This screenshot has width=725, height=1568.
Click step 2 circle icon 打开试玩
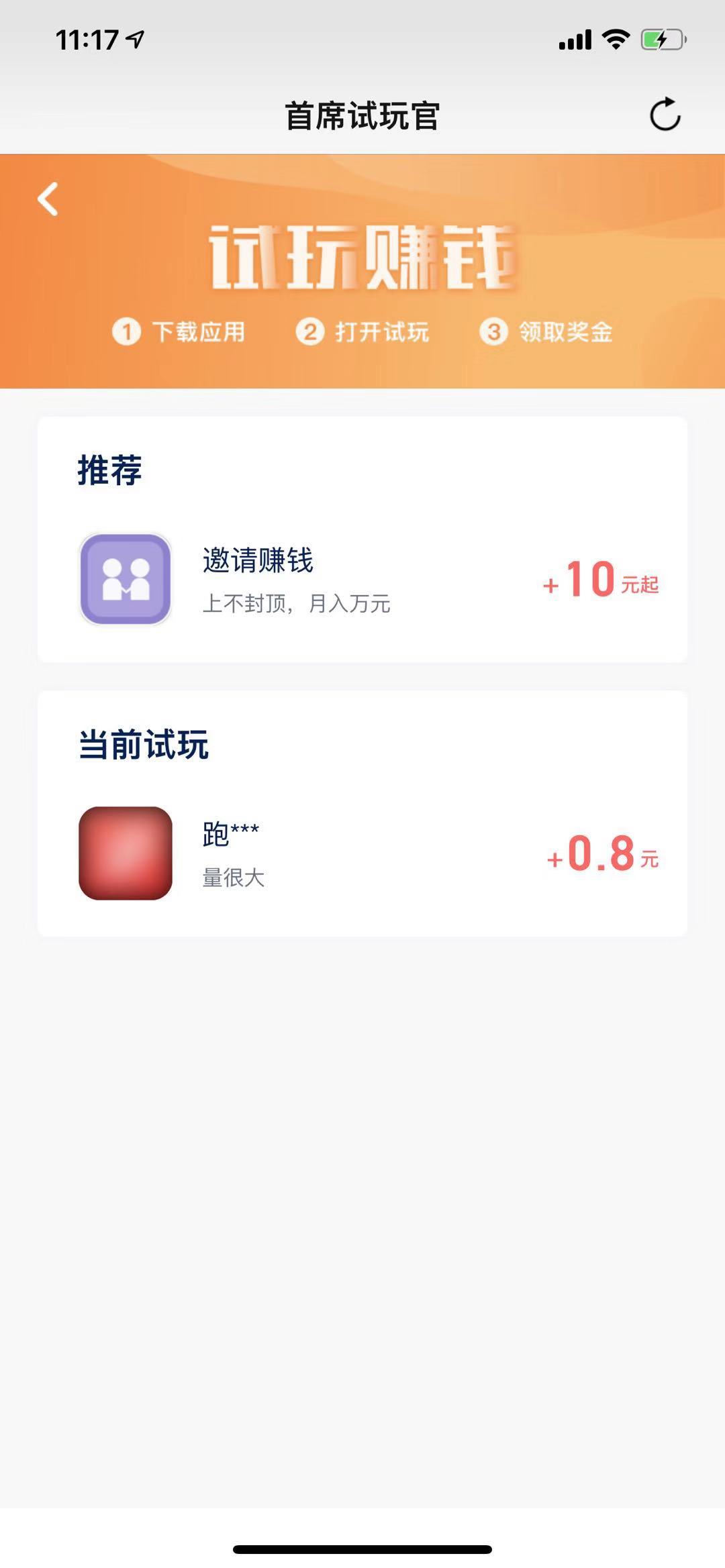[309, 332]
